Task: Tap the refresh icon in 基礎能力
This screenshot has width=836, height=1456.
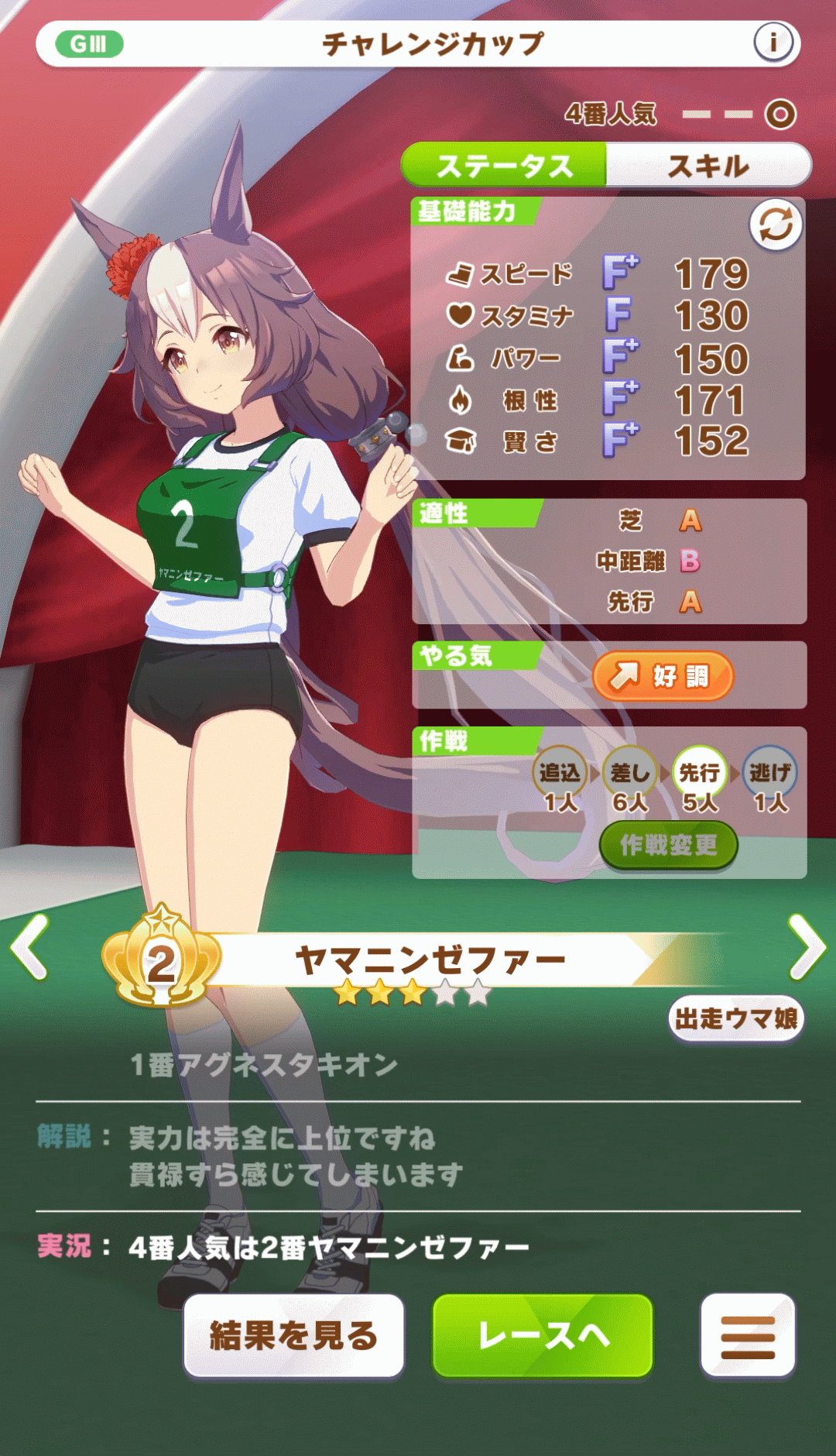Action: pyautogui.click(x=775, y=225)
